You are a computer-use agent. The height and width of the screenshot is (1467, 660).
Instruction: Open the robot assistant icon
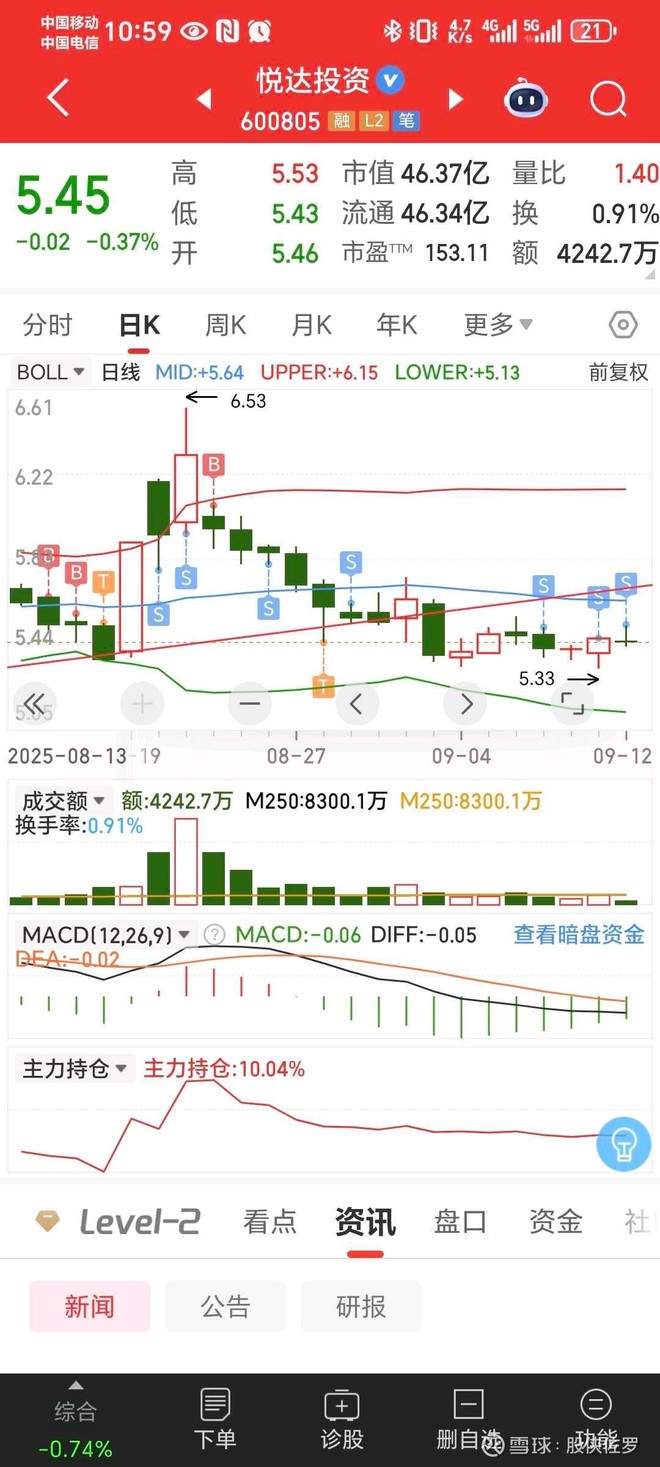coord(526,99)
